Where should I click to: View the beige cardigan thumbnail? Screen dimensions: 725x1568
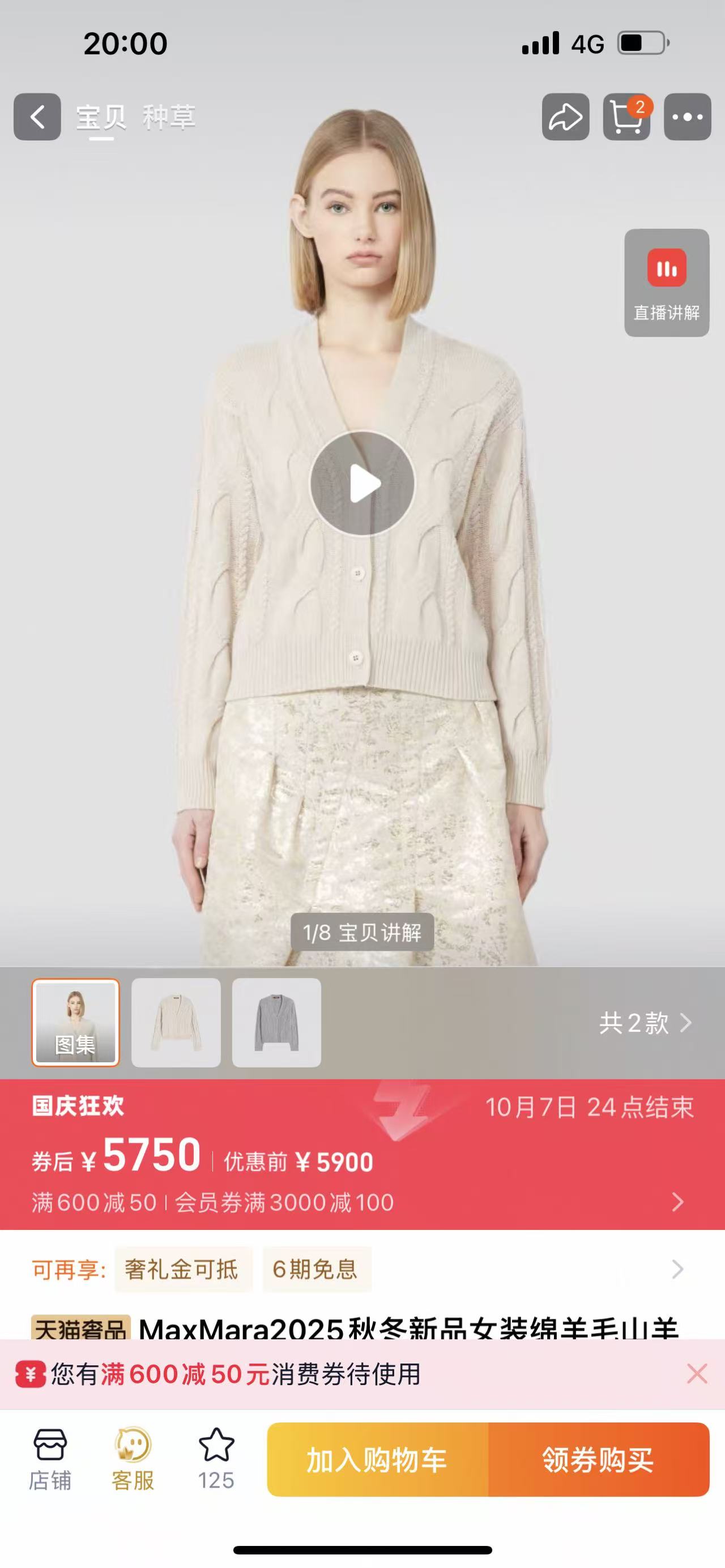tap(176, 1023)
